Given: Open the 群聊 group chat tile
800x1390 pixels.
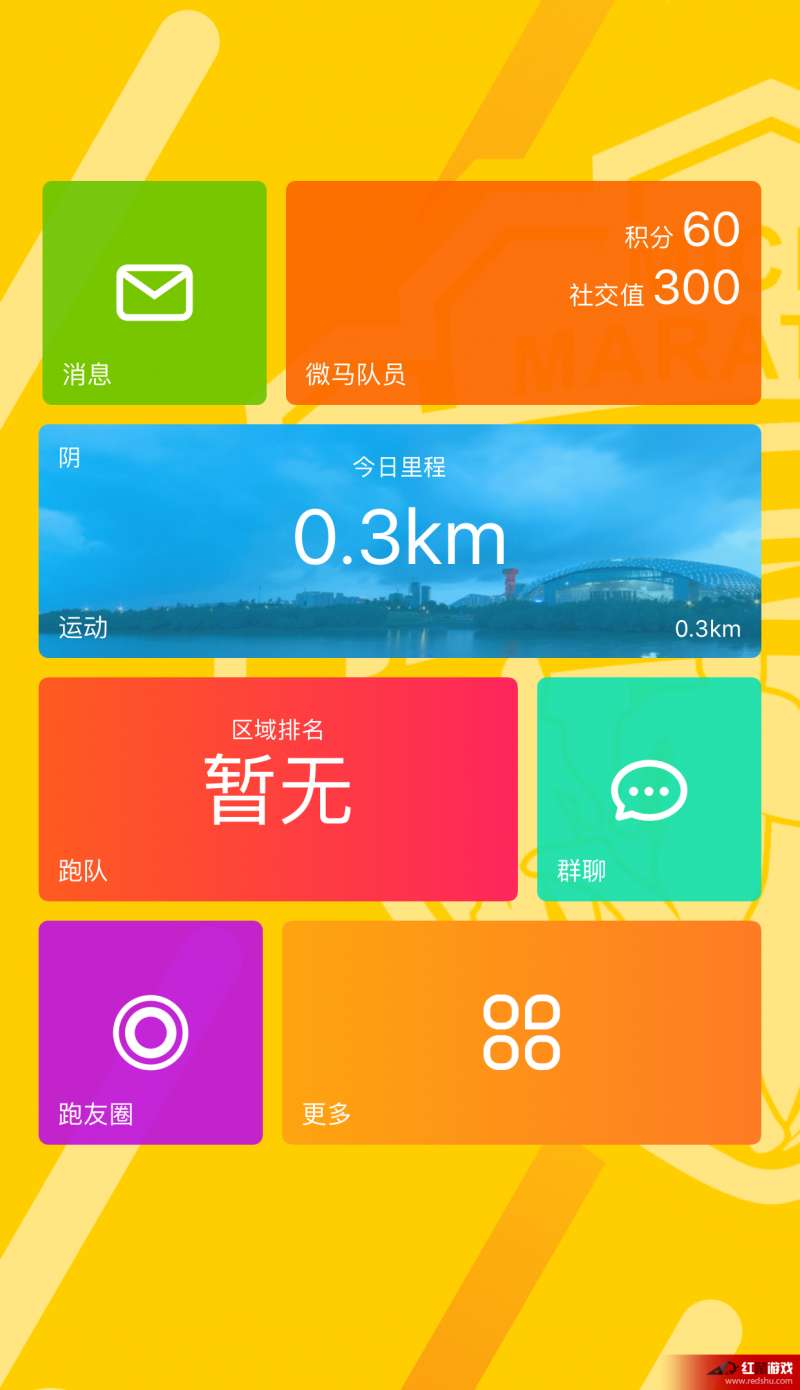Looking at the screenshot, I should [x=649, y=789].
